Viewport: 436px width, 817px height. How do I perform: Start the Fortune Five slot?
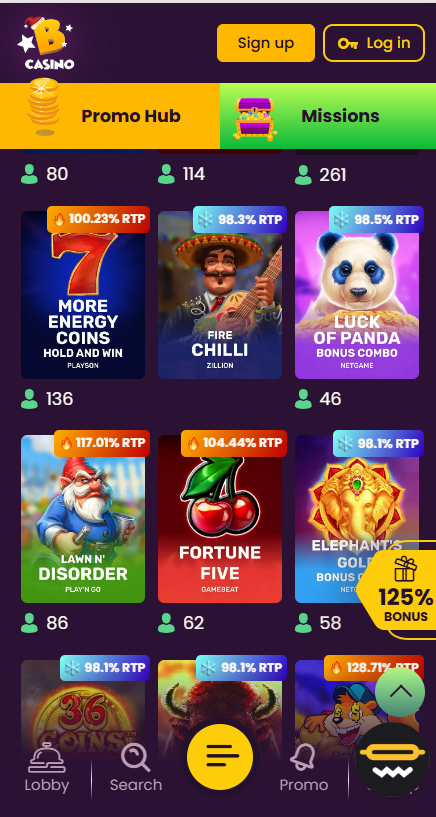point(220,519)
